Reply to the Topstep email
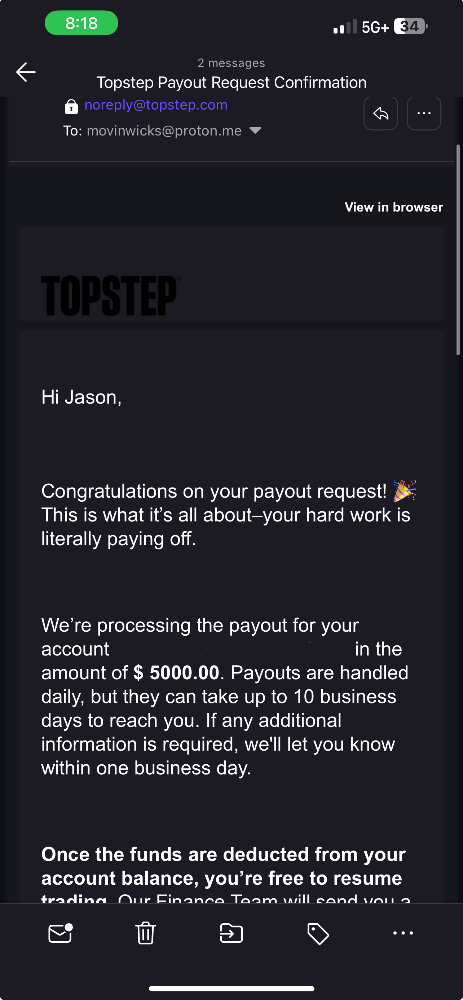The width and height of the screenshot is (463, 1000). 381,114
